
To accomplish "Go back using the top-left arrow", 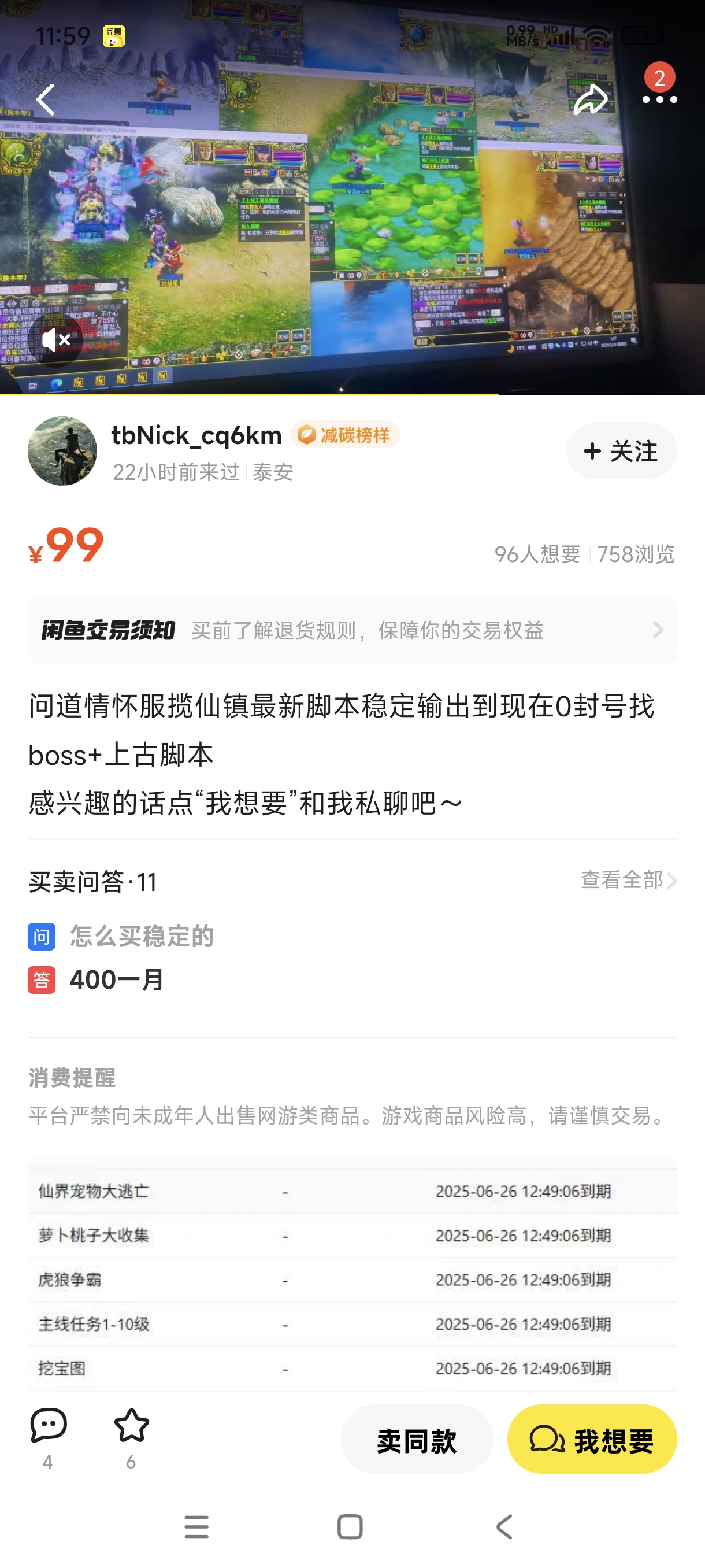I will click(46, 100).
